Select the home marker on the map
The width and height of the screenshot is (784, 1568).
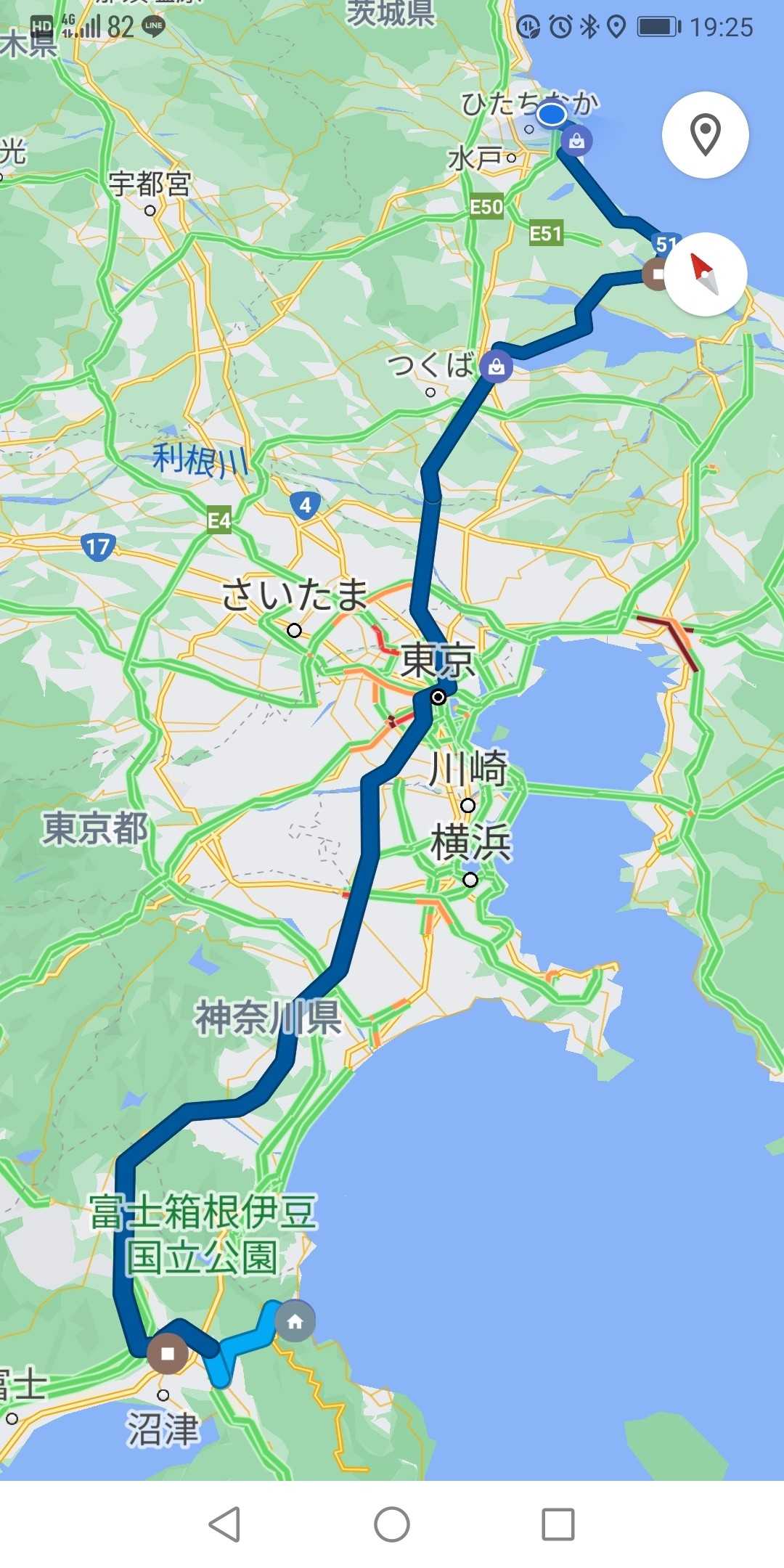point(295,1321)
